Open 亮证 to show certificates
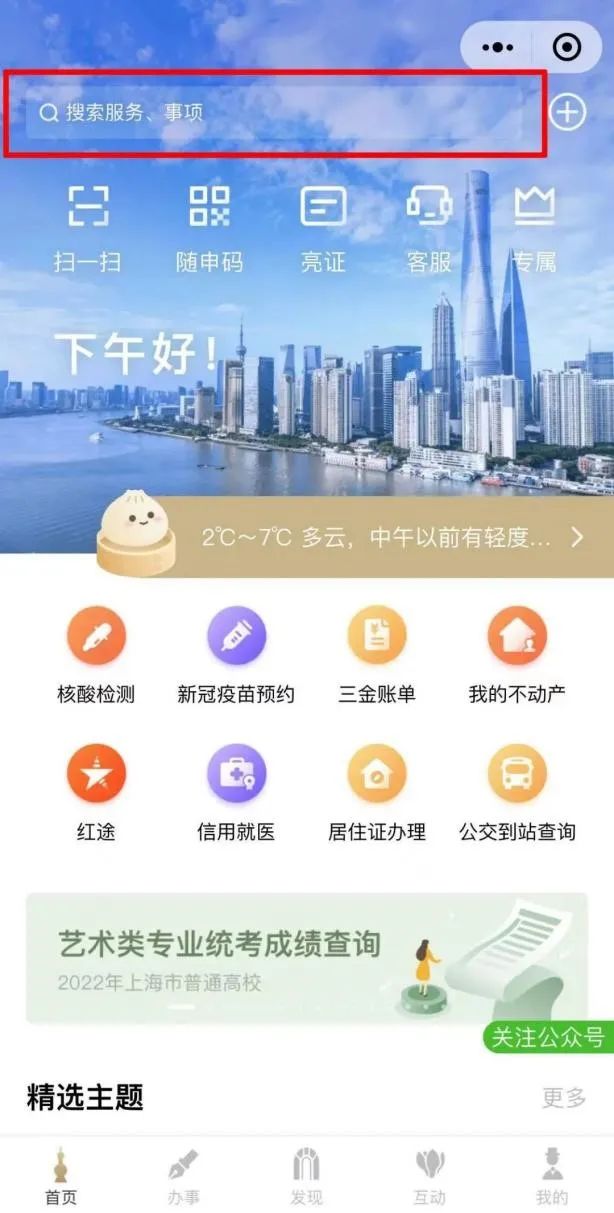614x1213 pixels. pos(323,227)
